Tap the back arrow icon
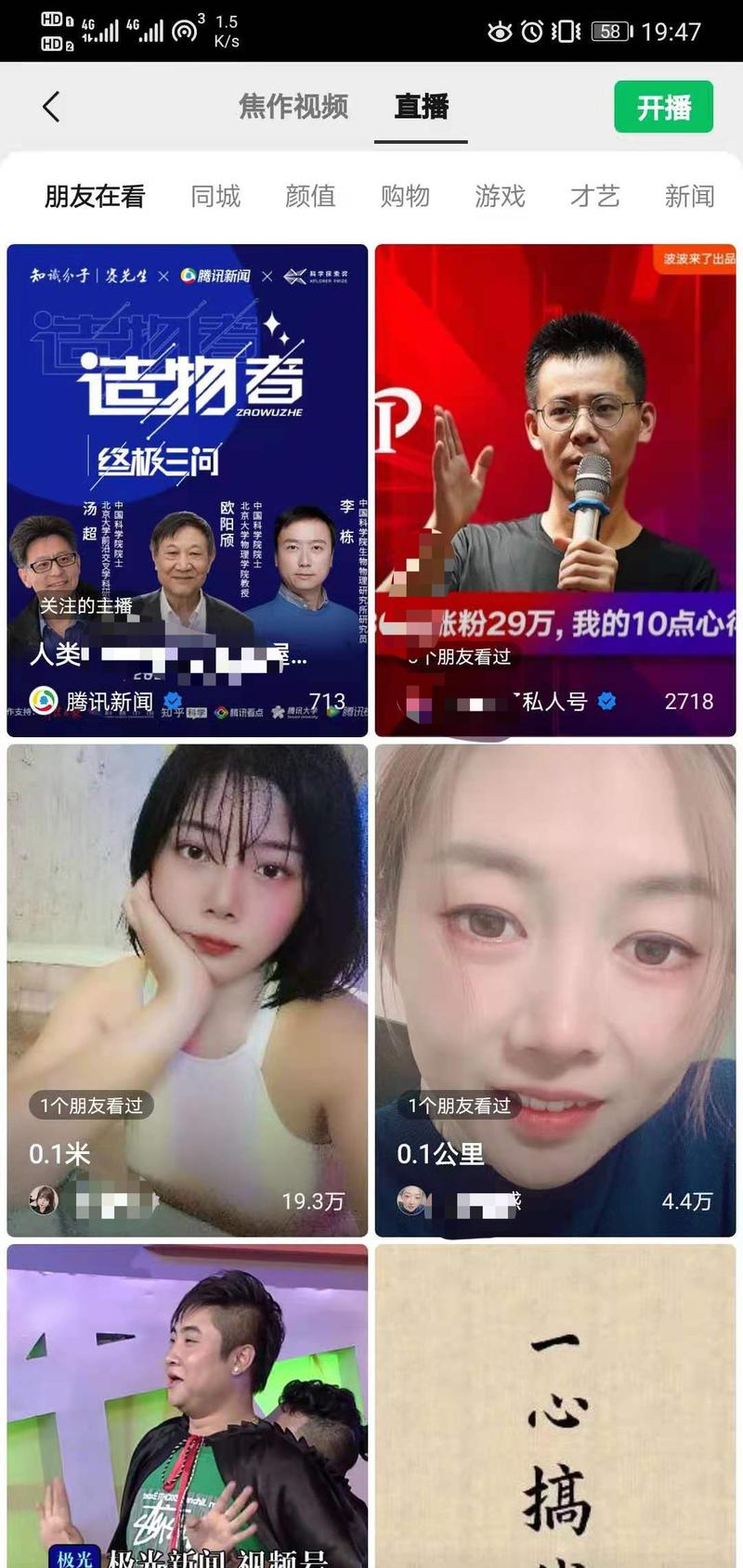 (x=51, y=107)
